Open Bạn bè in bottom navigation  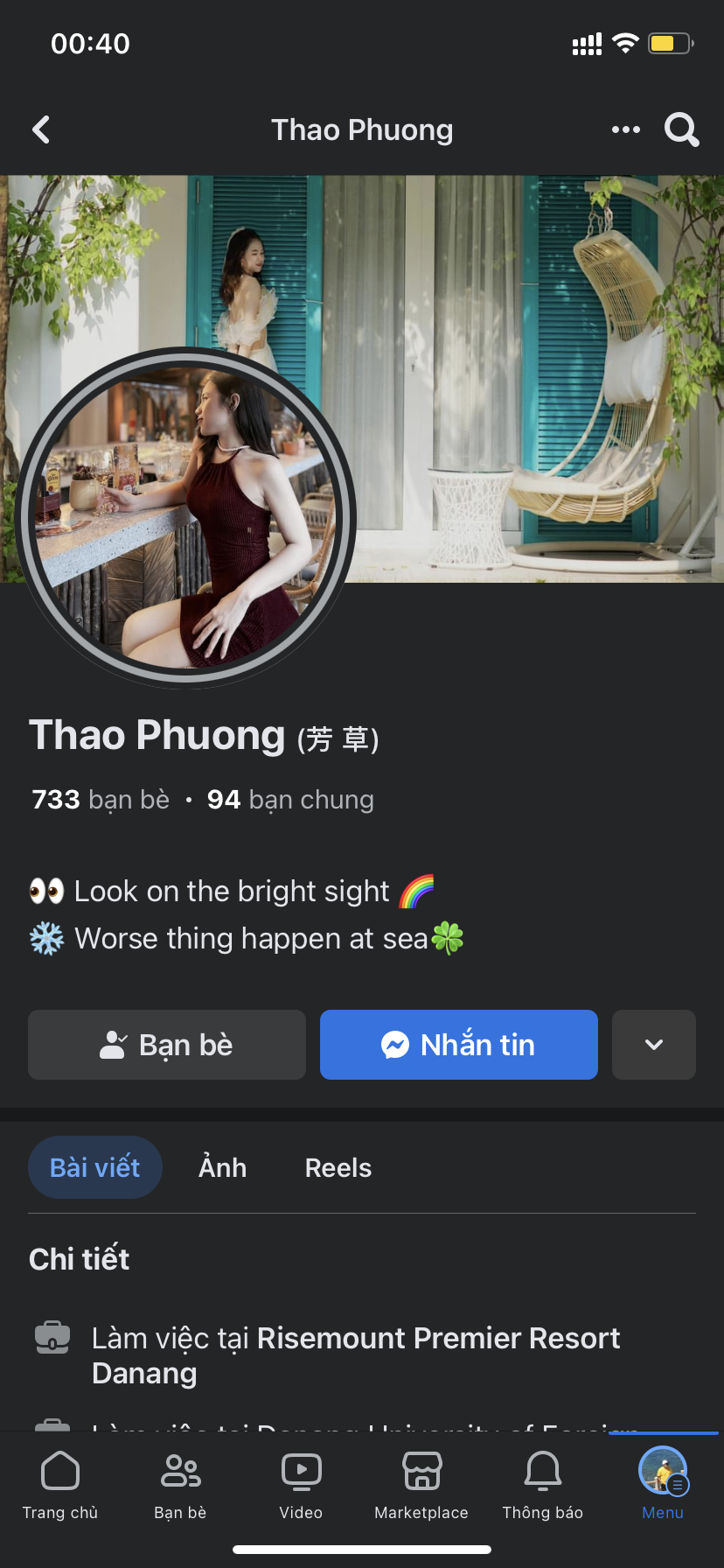(x=181, y=1484)
